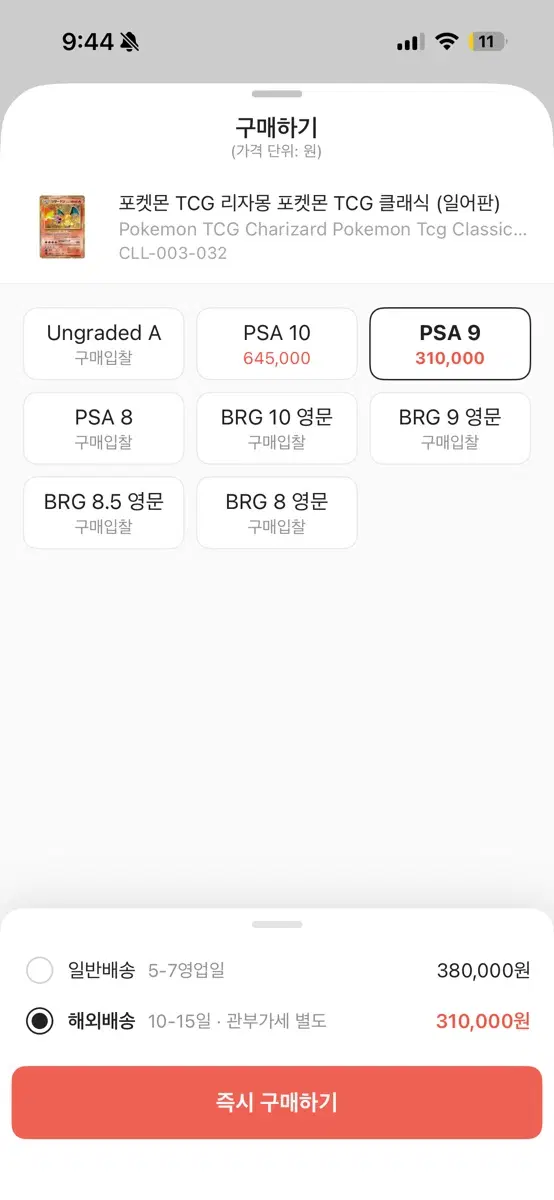Pick the PSA 8 bid option
This screenshot has height=1200, width=554.
104,428
